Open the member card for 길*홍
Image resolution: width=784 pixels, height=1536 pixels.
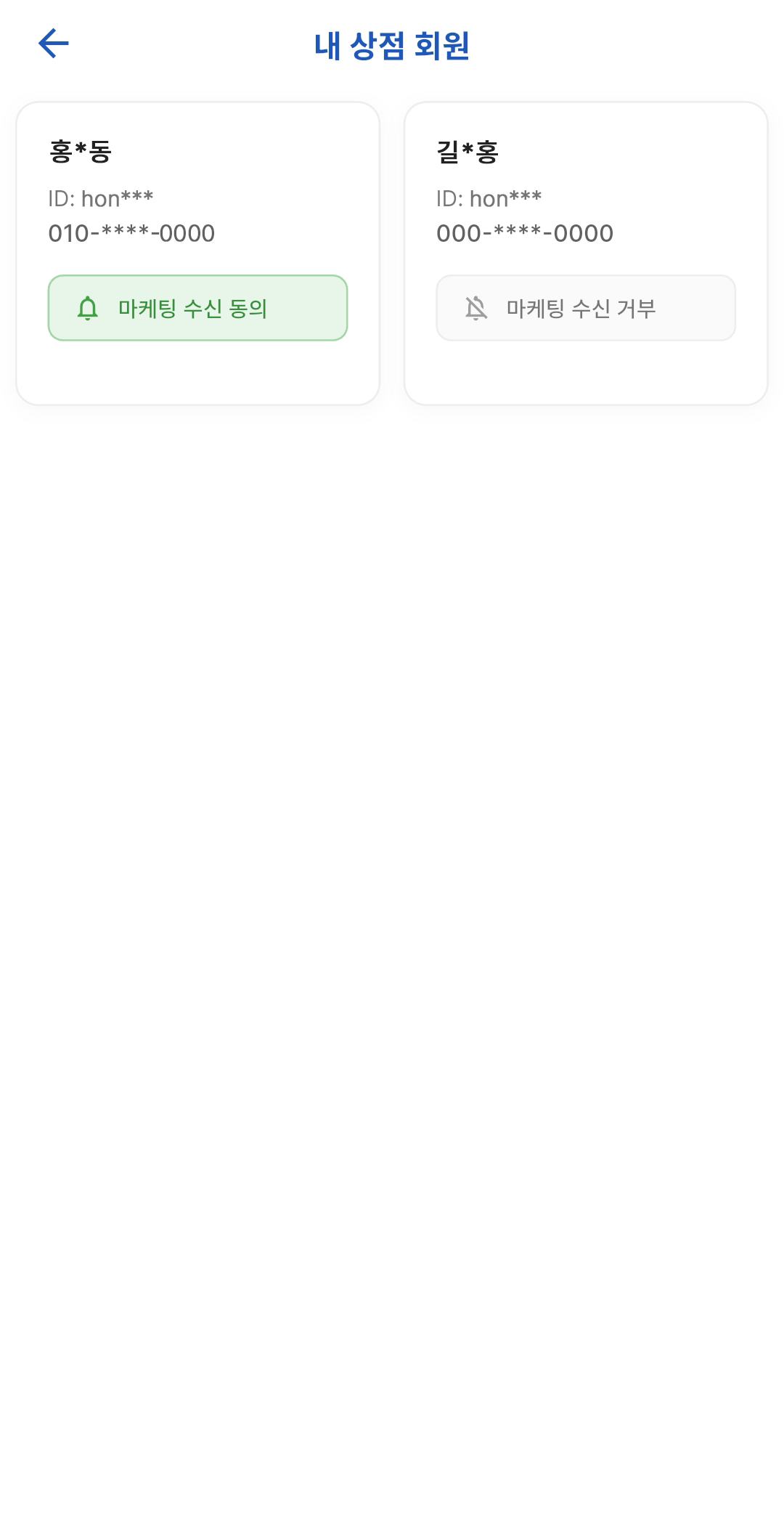pyautogui.click(x=585, y=189)
